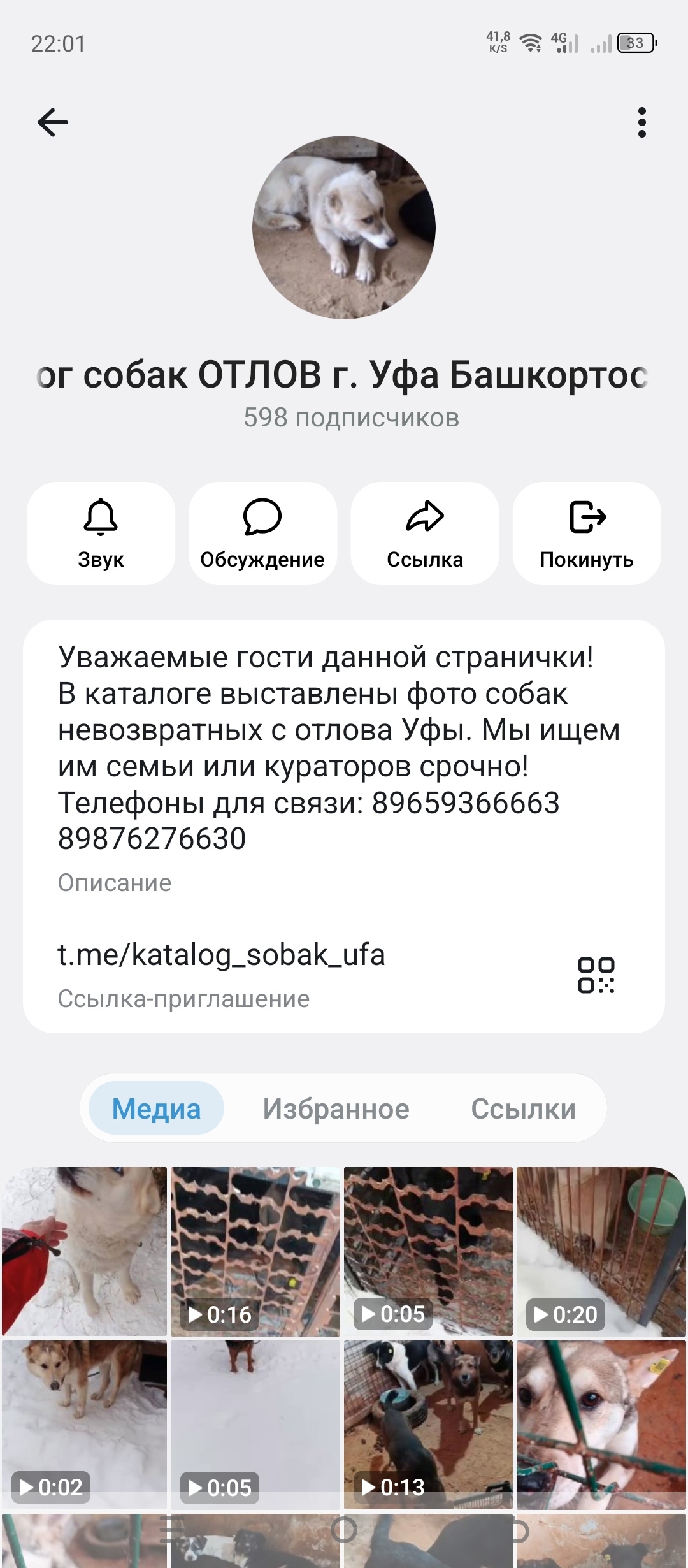
Task: Select the Медиа tab
Action: tap(156, 1108)
